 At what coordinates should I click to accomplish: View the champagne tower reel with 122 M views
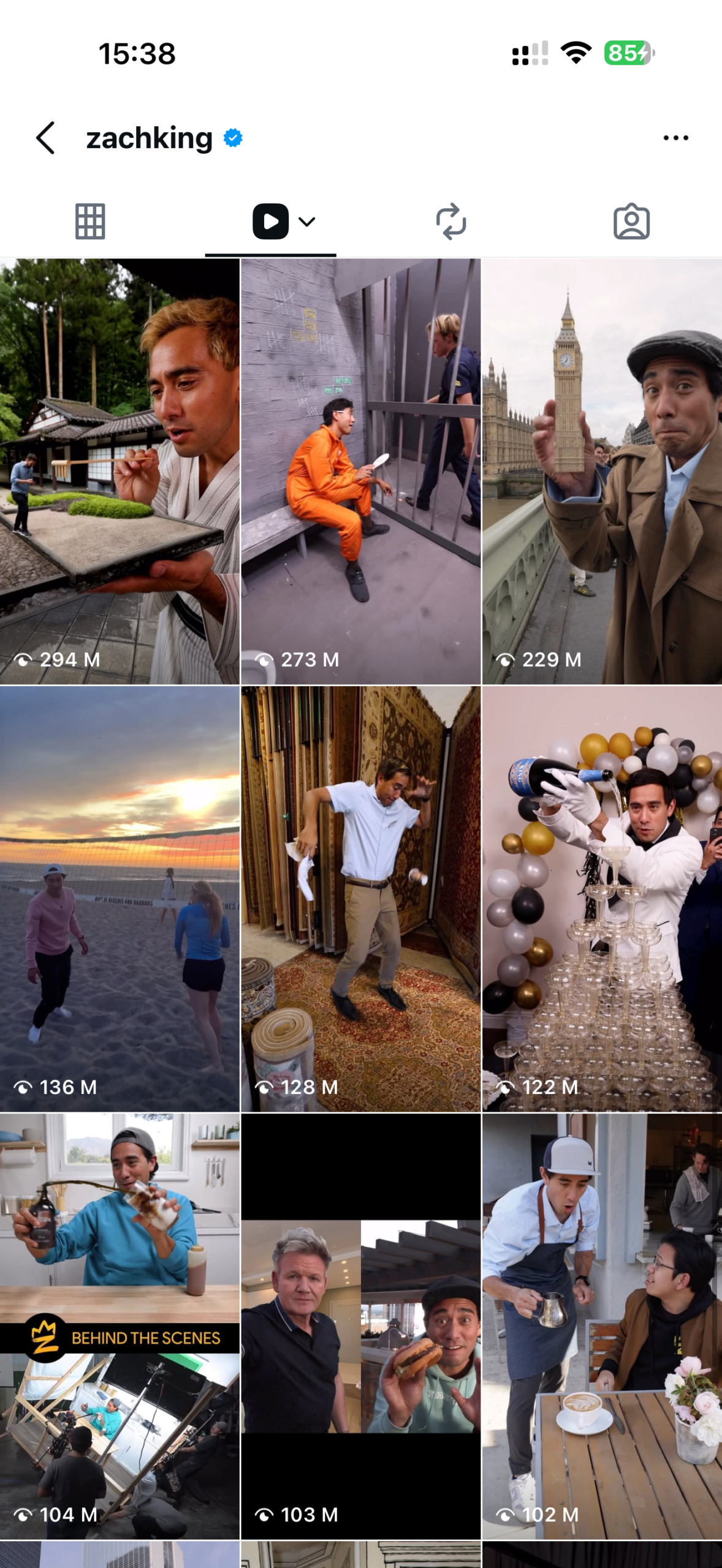tap(602, 898)
